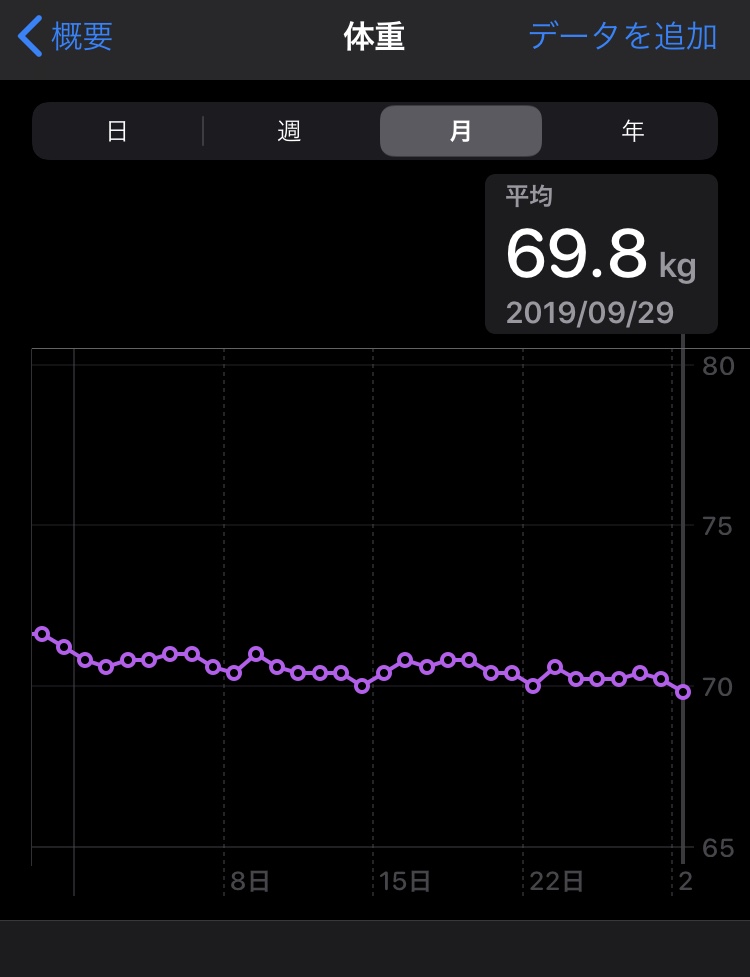Go back to 概要

point(66,37)
